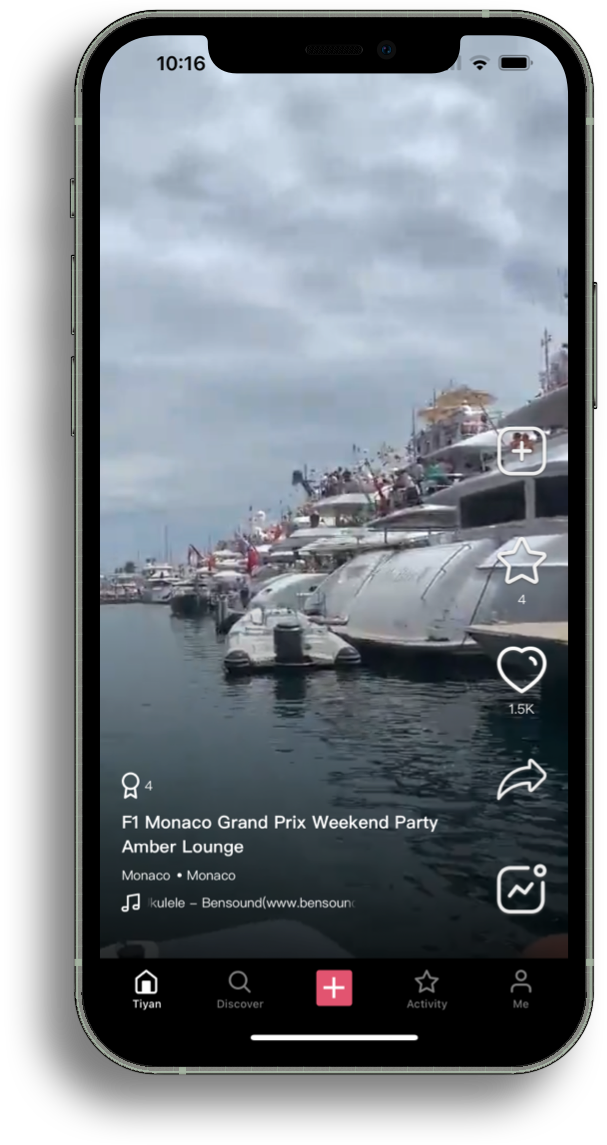This screenshot has height=1145, width=607.
Task: Tap the award ribbon icon
Action: (130, 785)
